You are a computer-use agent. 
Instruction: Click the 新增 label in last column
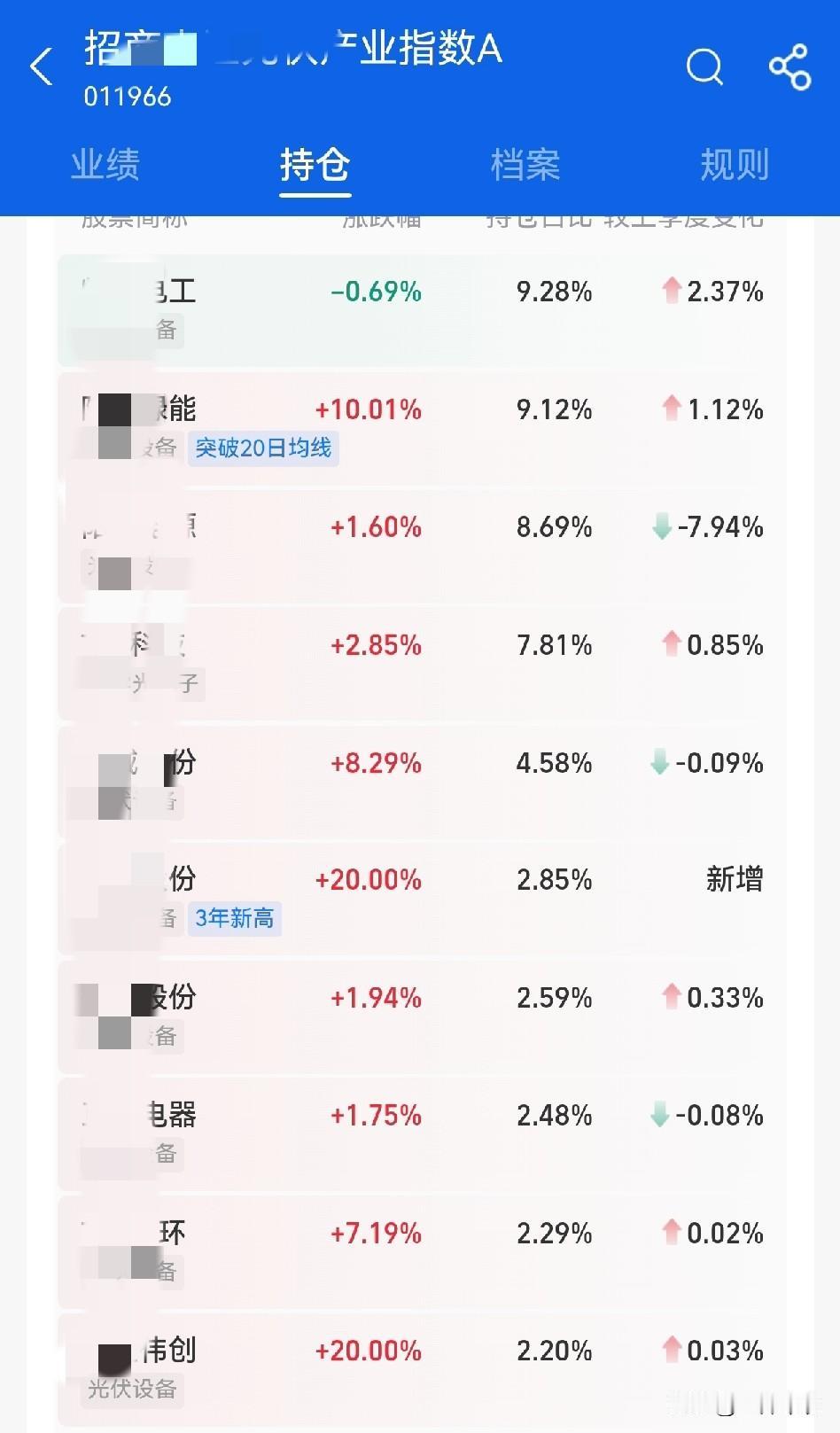tap(735, 879)
